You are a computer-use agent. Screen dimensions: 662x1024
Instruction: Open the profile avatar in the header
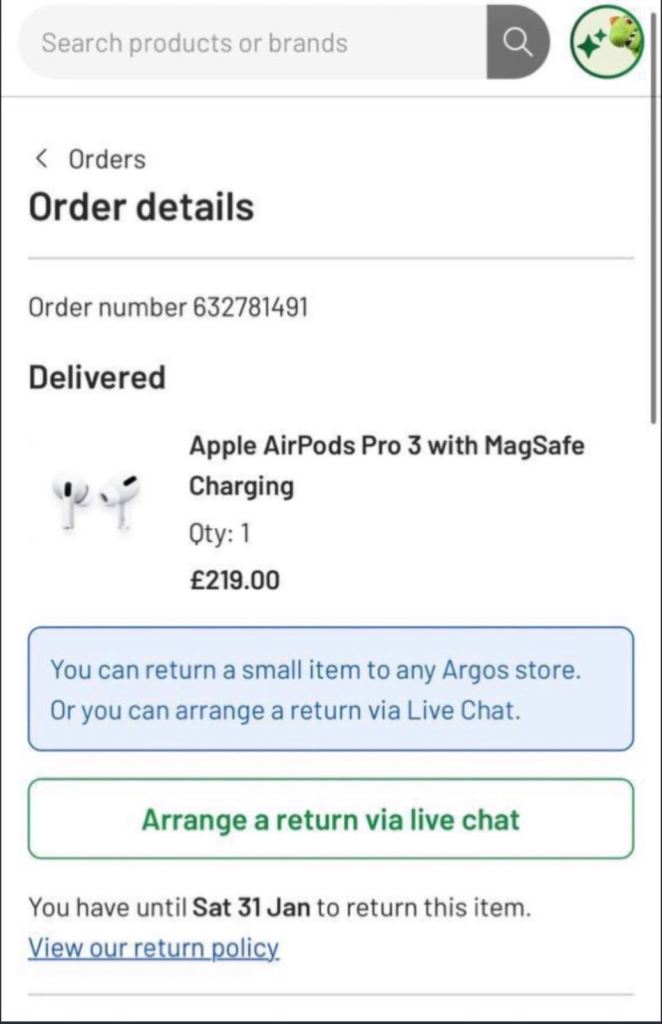[x=606, y=42]
